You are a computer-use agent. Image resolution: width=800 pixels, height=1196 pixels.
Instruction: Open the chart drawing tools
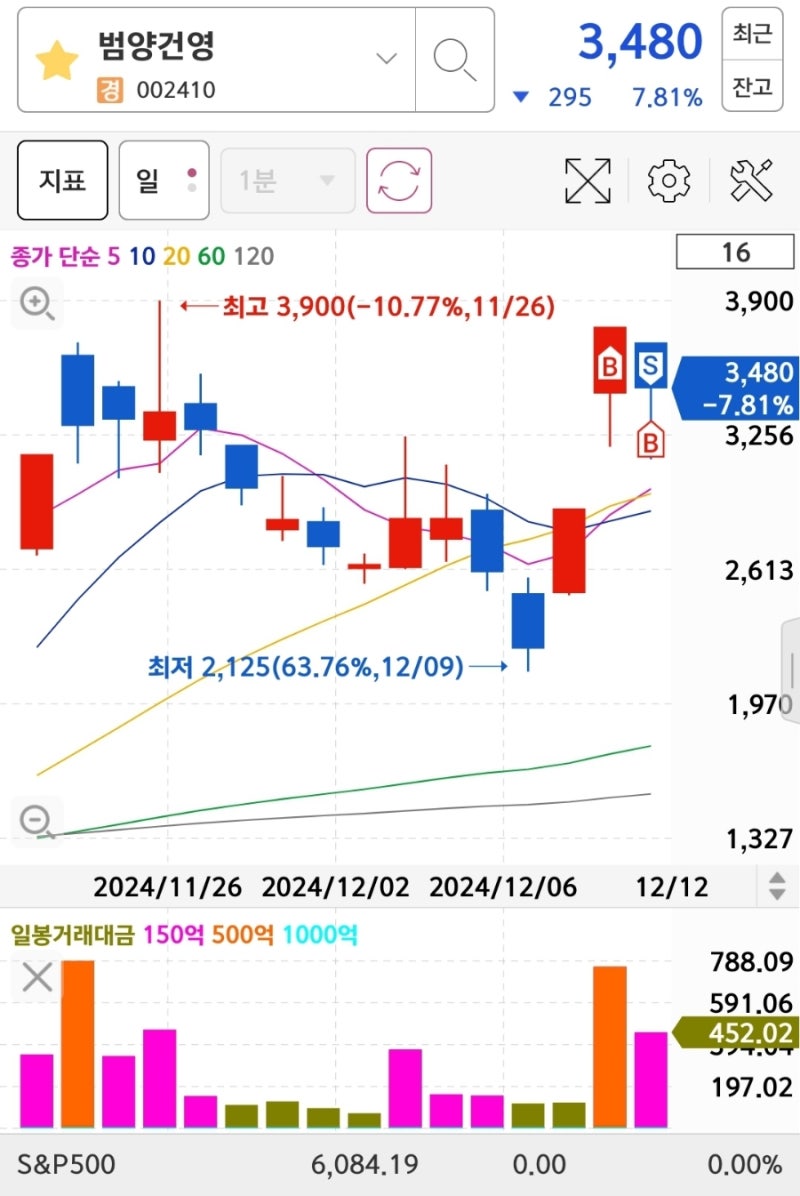[x=752, y=180]
